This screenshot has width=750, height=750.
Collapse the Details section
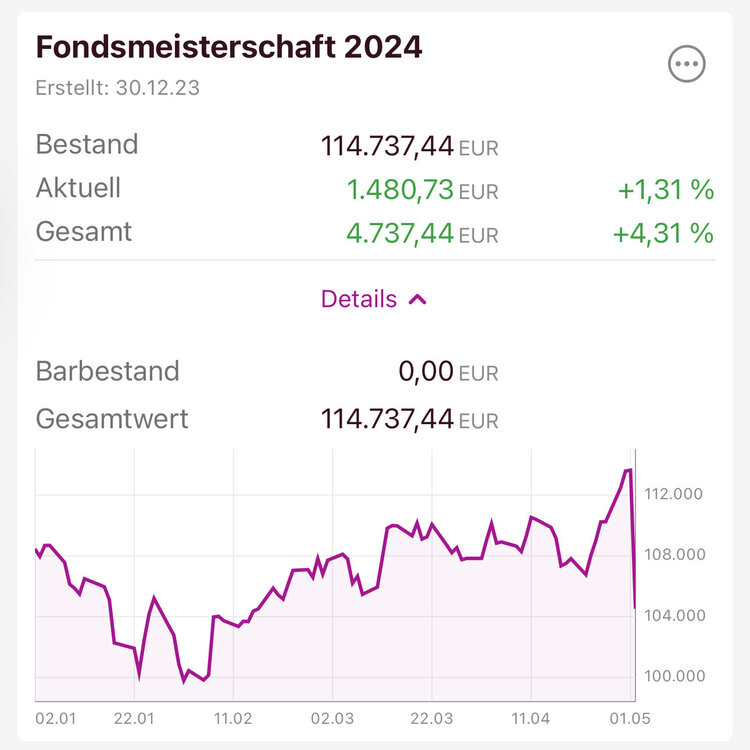(x=374, y=299)
